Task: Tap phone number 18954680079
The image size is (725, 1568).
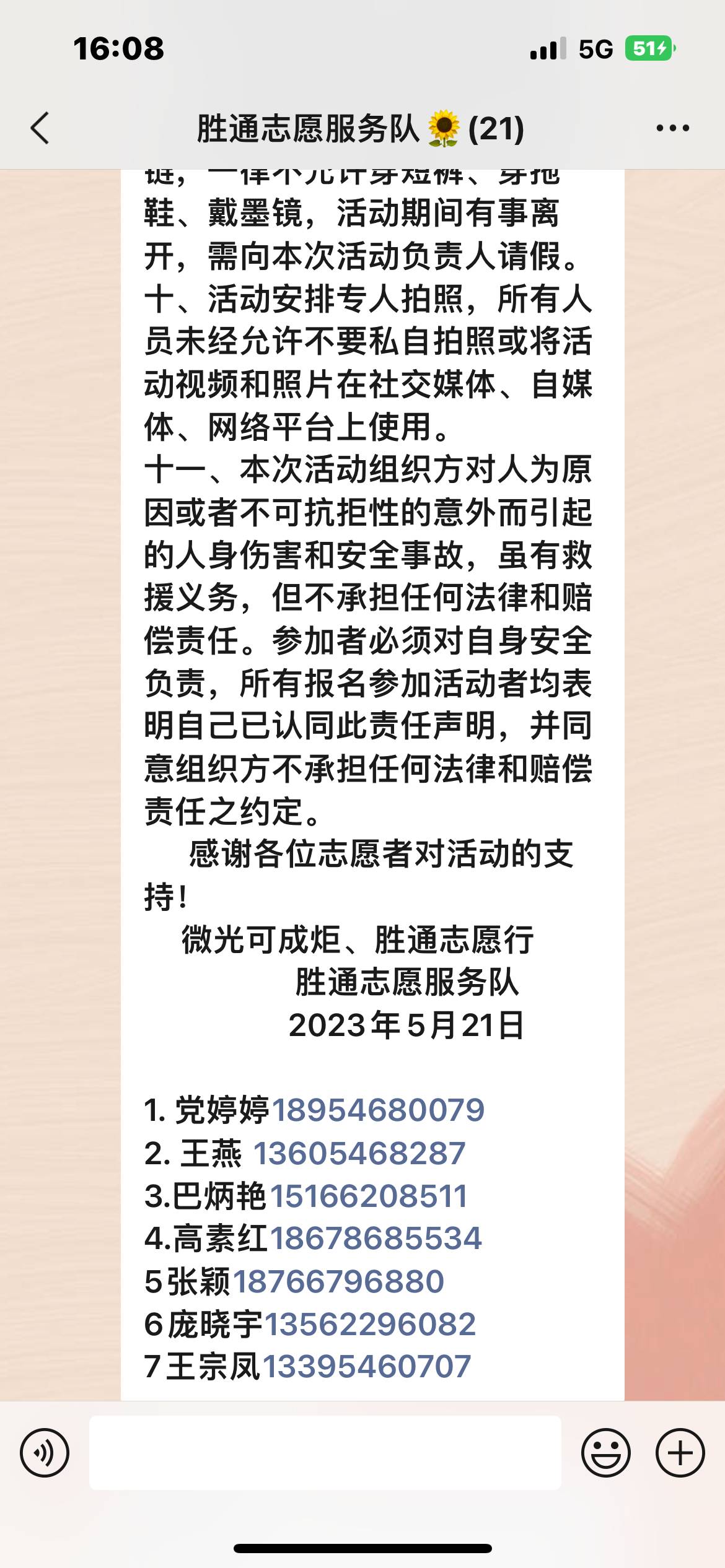Action: point(378,1110)
